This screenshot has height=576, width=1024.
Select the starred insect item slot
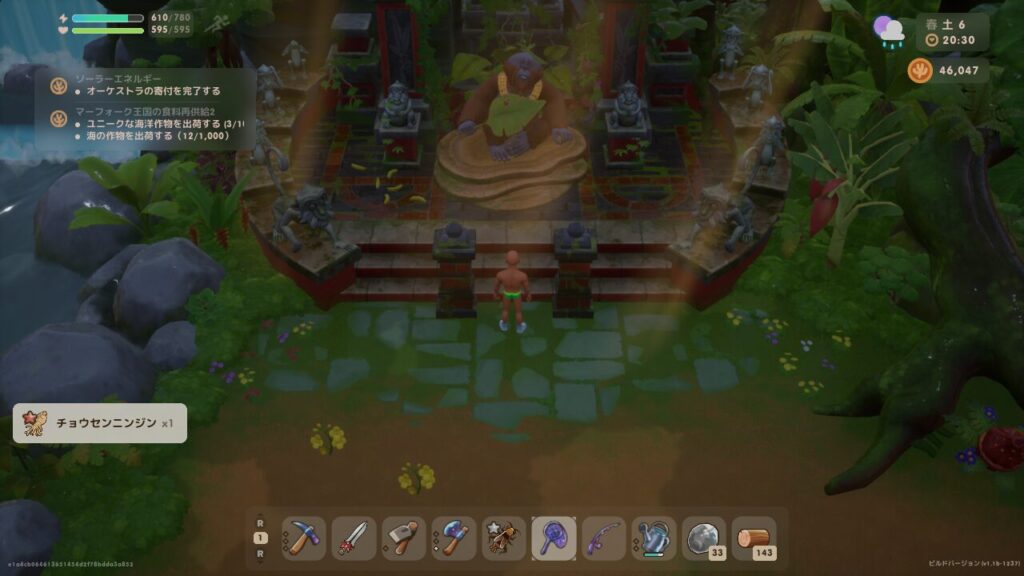coord(504,539)
